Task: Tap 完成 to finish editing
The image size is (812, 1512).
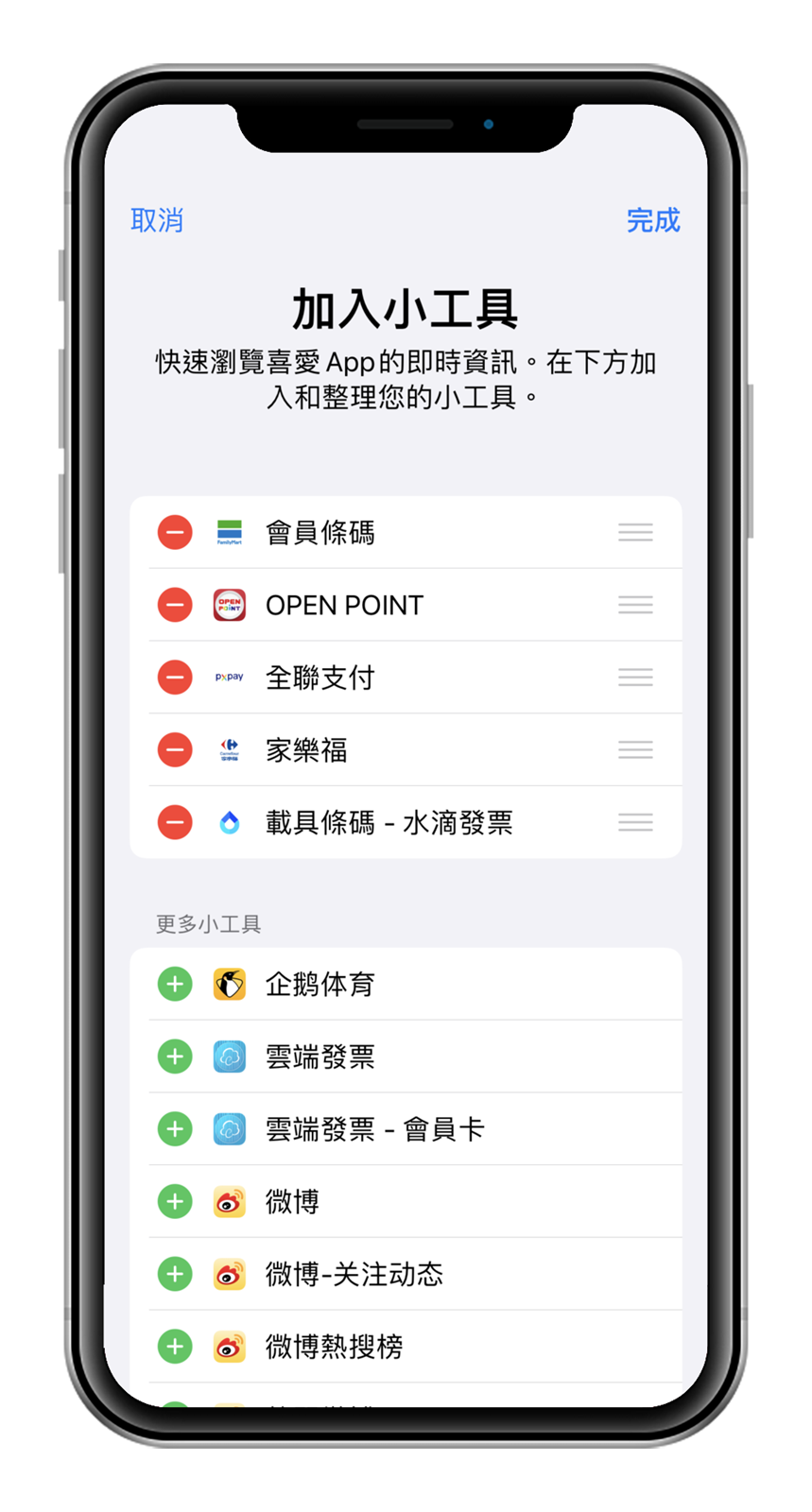Action: tap(653, 220)
